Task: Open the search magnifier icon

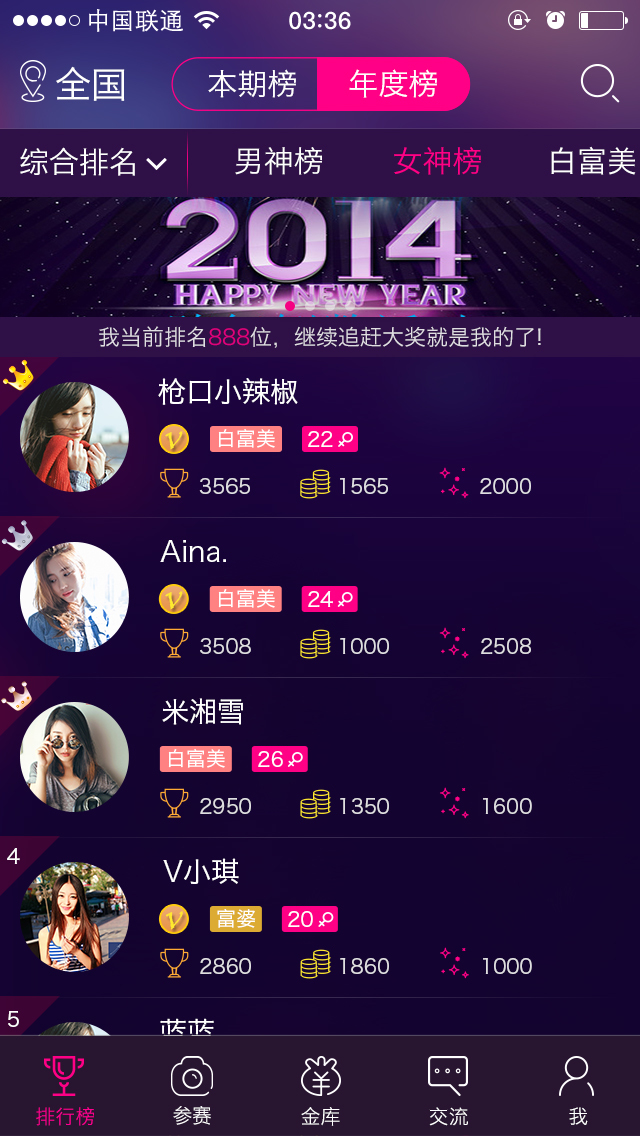Action: click(599, 84)
